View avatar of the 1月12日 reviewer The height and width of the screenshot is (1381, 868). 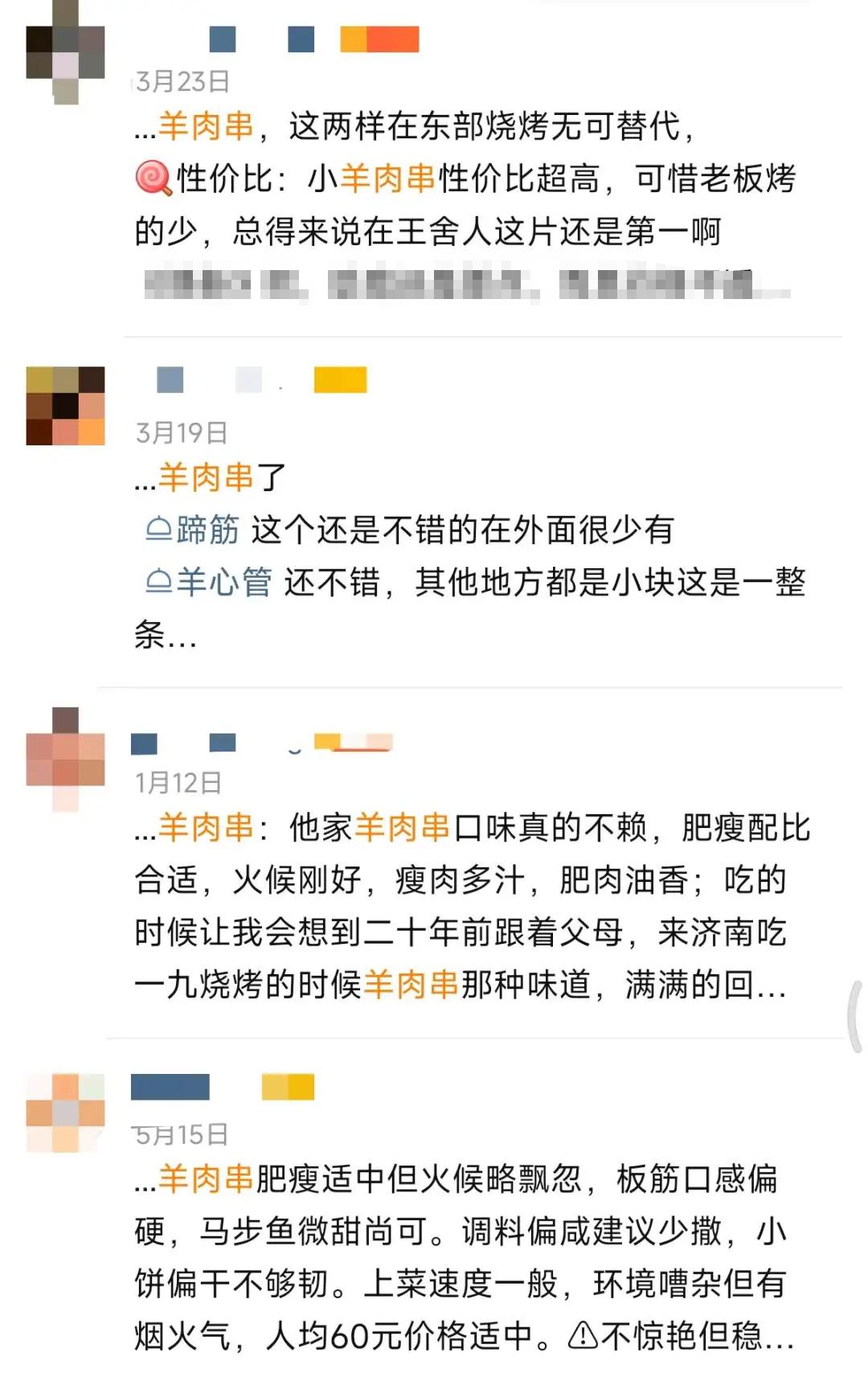tap(66, 759)
